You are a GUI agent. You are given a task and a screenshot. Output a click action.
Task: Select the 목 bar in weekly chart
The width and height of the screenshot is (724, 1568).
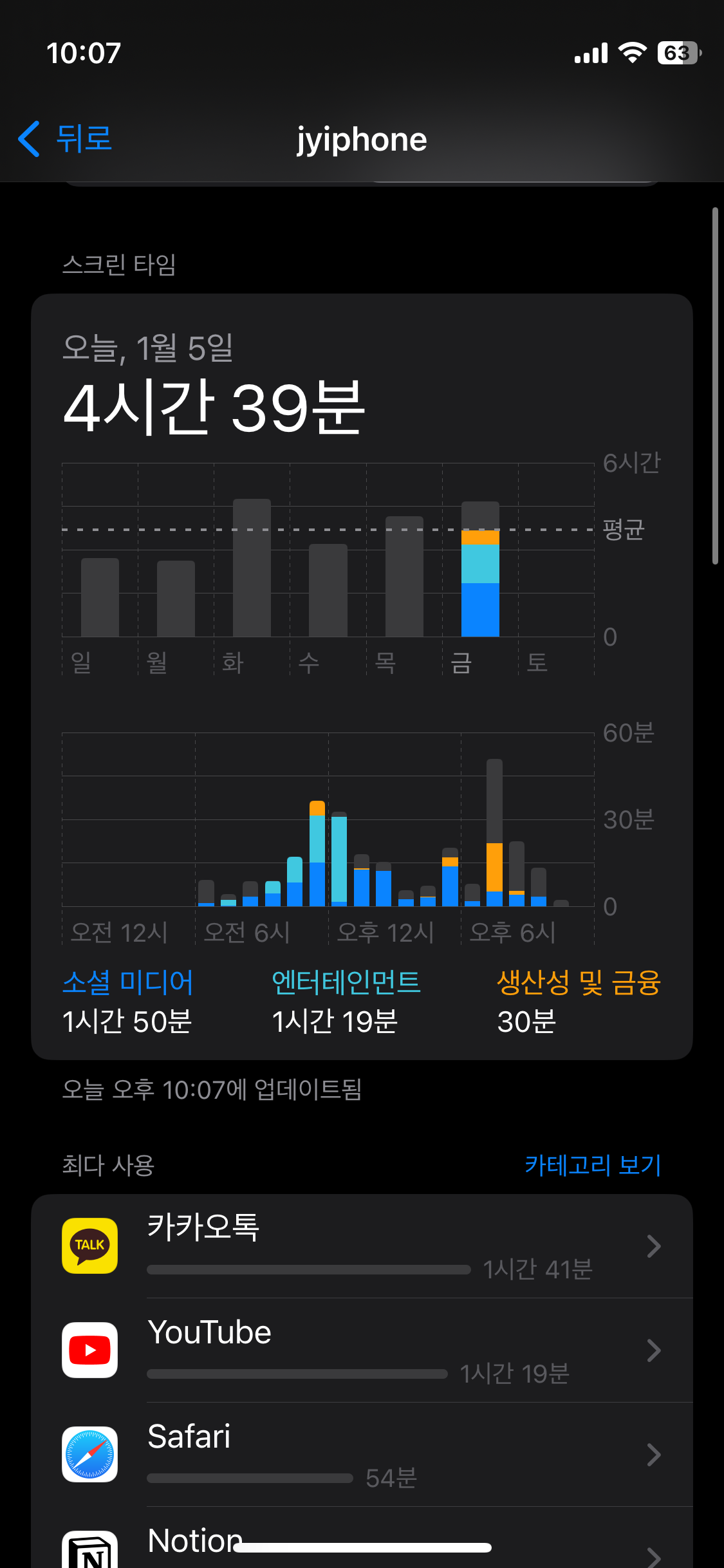404,576
